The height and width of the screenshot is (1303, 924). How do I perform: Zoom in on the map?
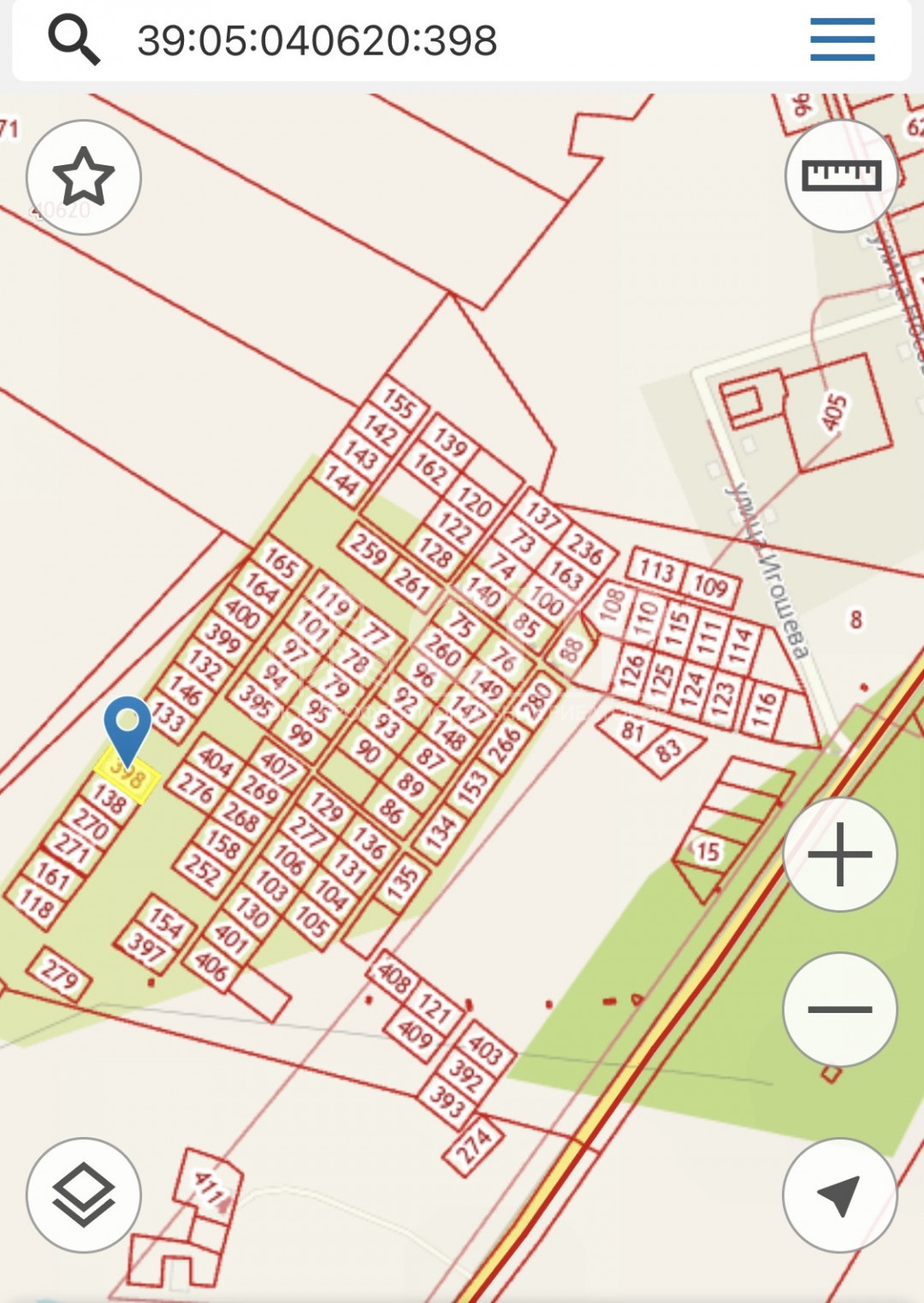[x=839, y=854]
